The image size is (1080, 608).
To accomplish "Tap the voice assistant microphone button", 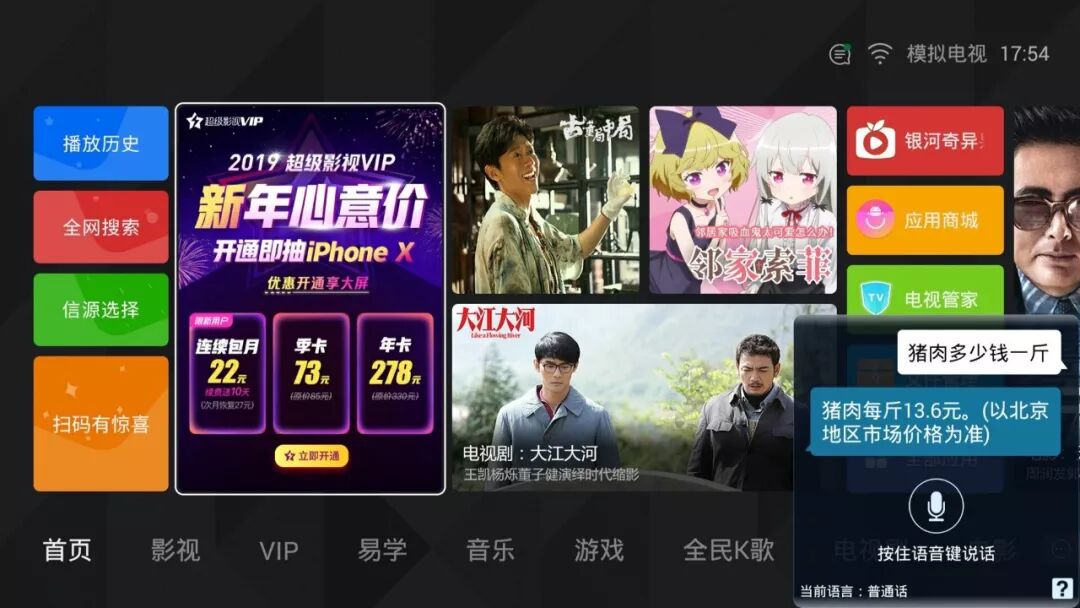I will (x=935, y=506).
